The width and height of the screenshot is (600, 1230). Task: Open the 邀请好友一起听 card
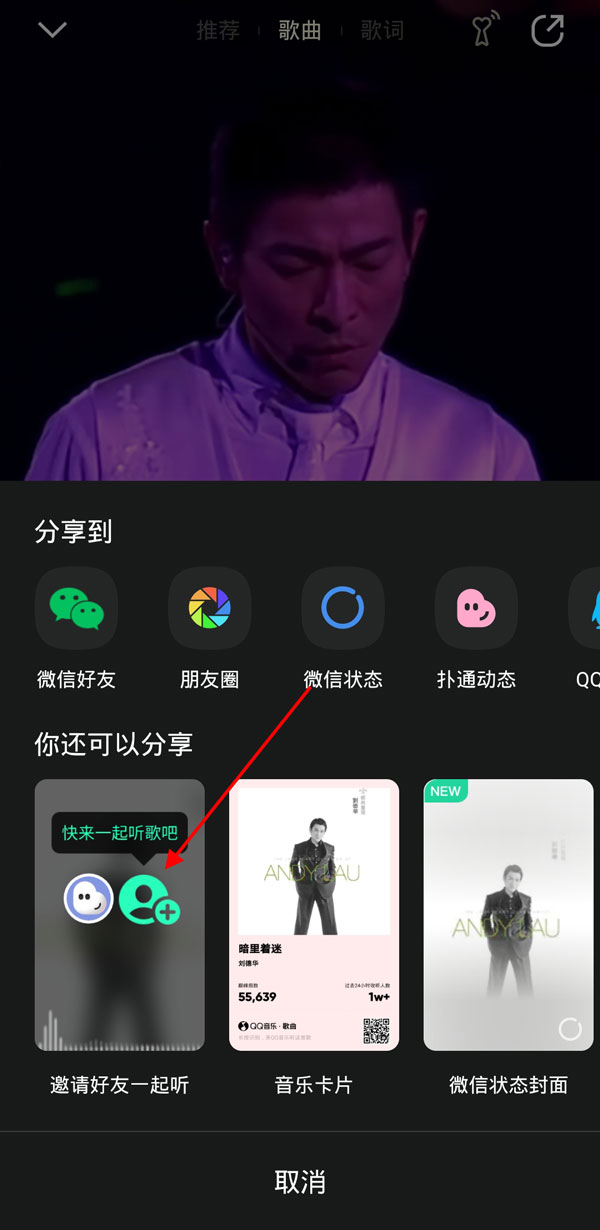click(x=120, y=915)
